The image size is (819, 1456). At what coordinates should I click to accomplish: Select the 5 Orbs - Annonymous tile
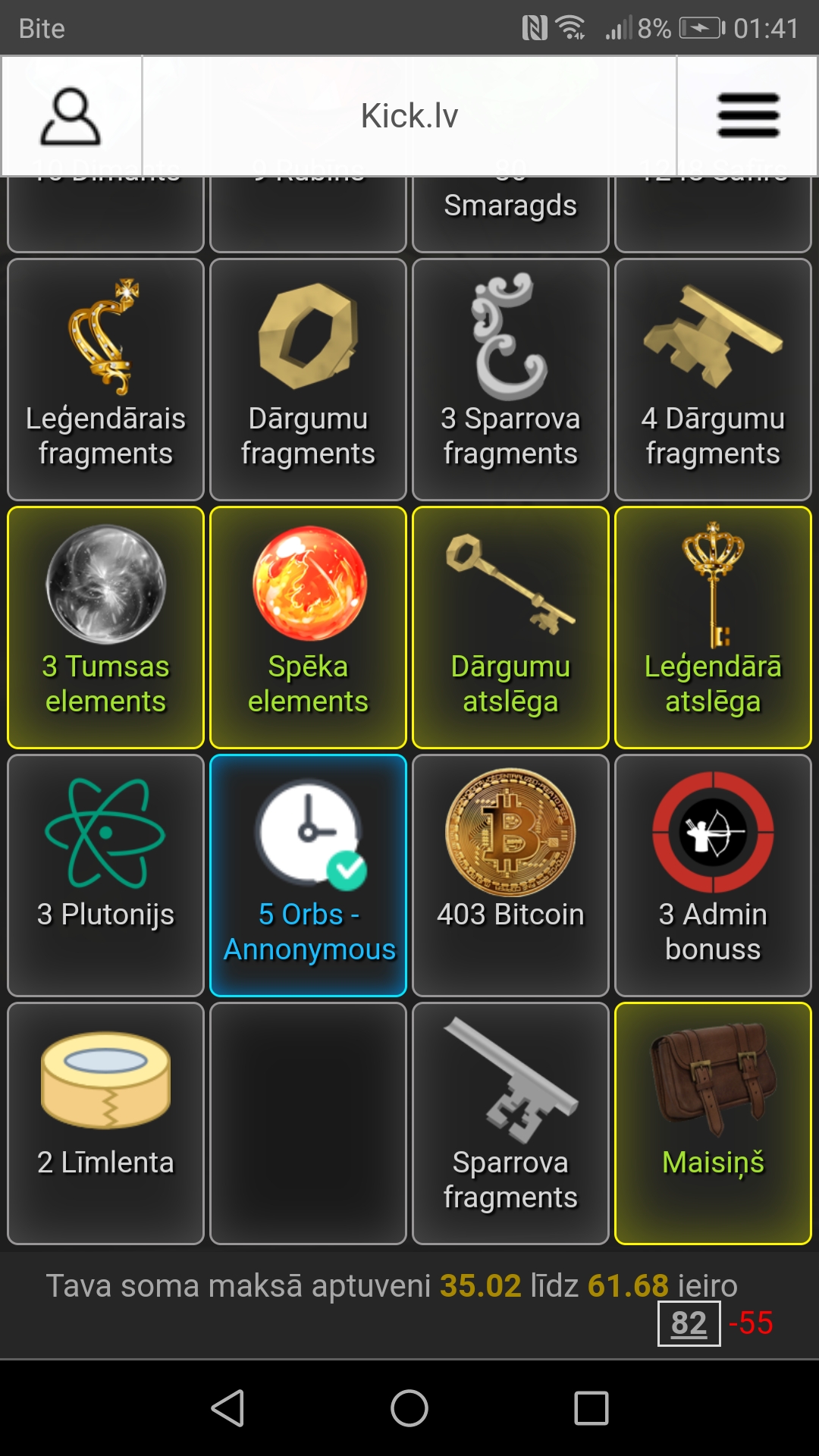(308, 875)
